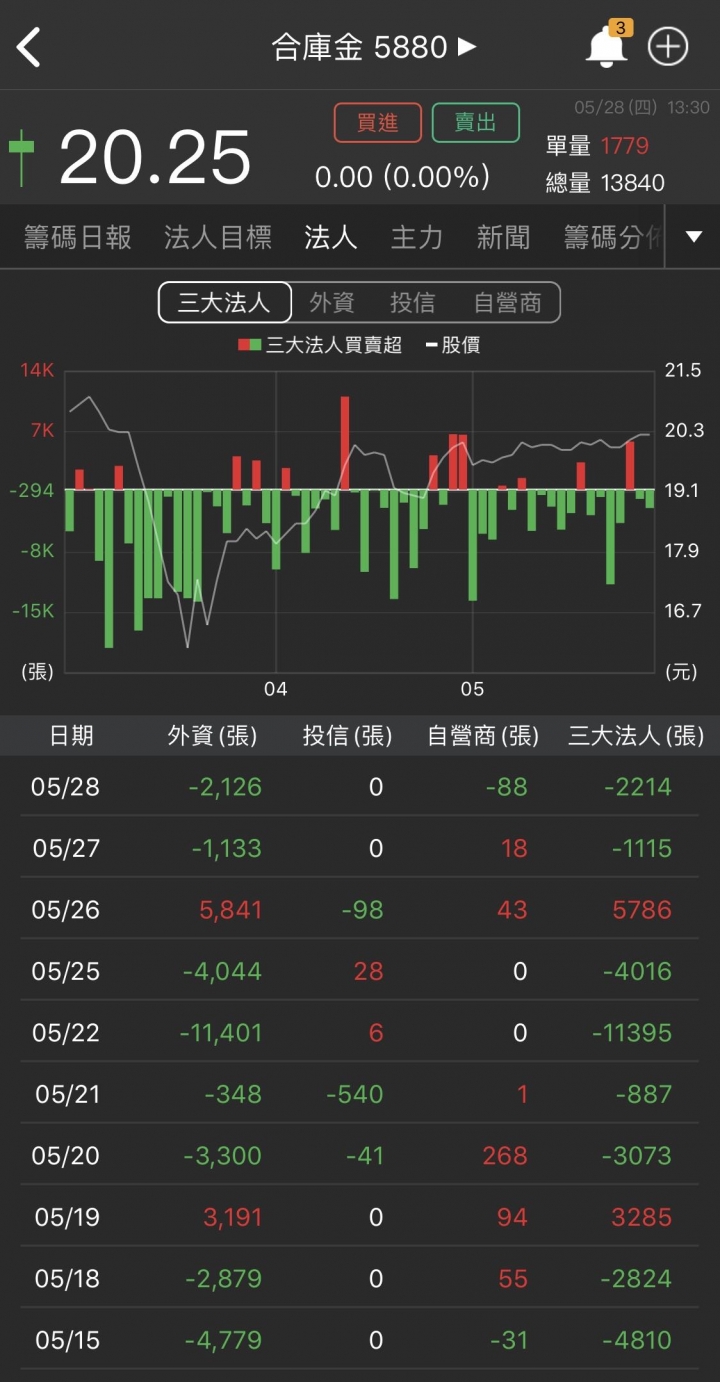Expand the tab list dropdown arrow
The height and width of the screenshot is (1382, 720).
pyautogui.click(x=694, y=237)
